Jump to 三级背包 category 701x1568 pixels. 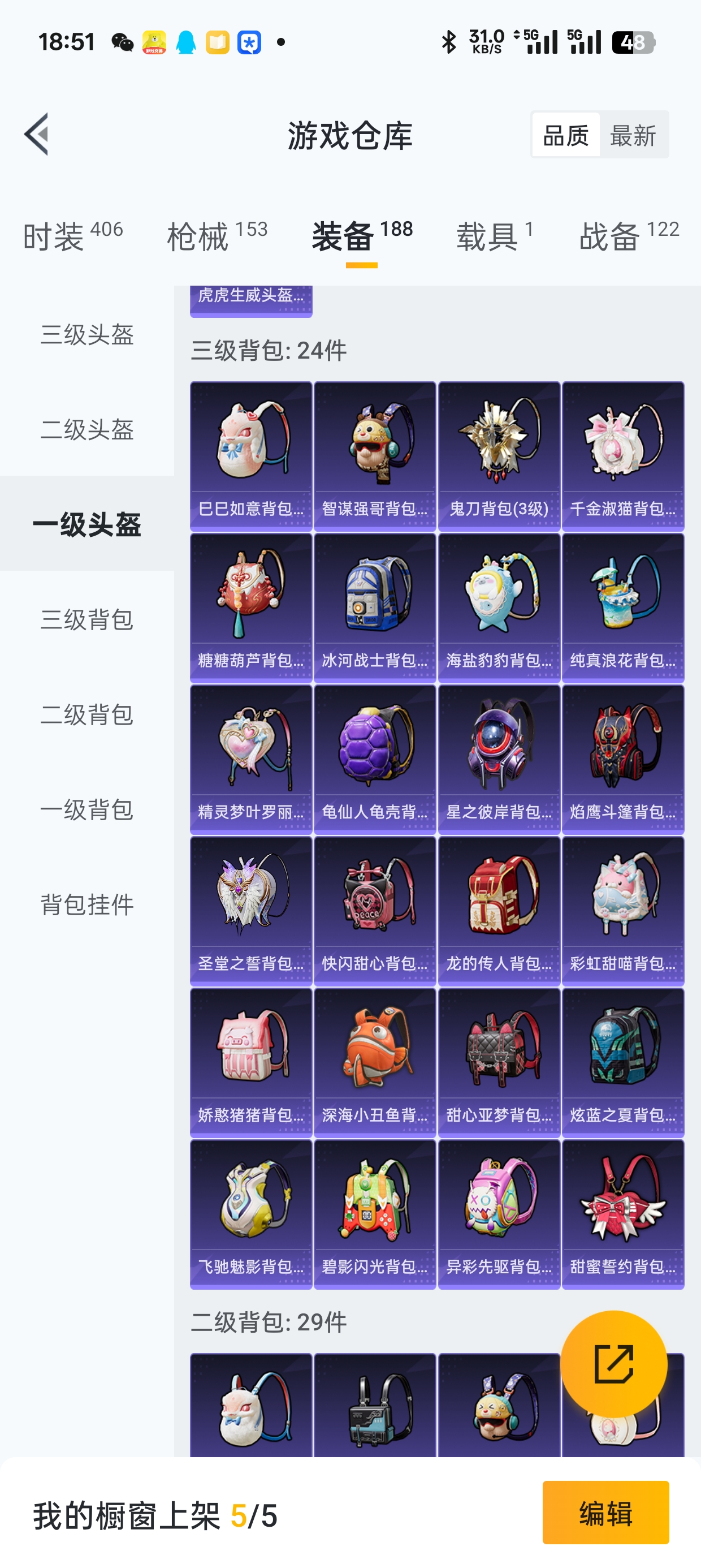(x=87, y=619)
